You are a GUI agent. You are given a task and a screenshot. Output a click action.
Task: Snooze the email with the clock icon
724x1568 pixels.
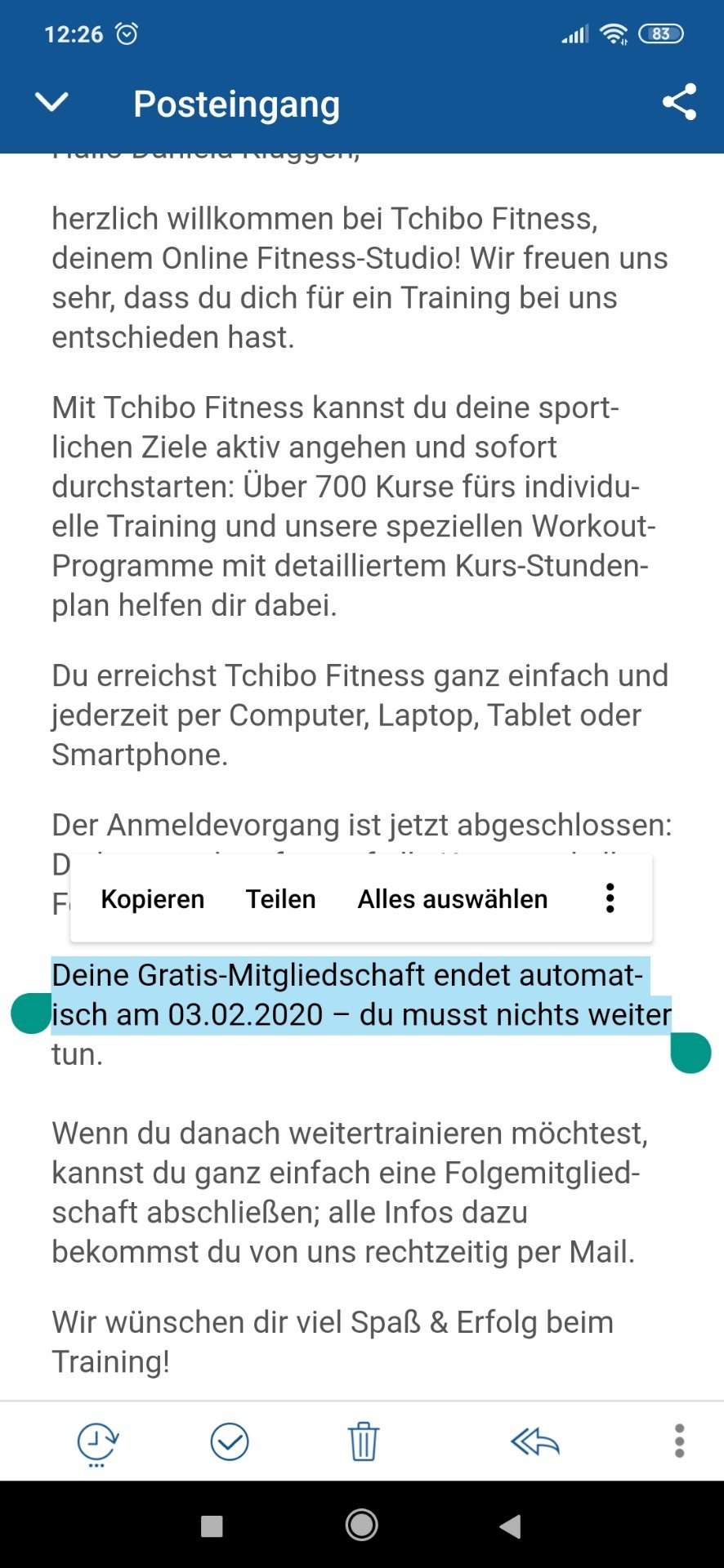tap(97, 1442)
